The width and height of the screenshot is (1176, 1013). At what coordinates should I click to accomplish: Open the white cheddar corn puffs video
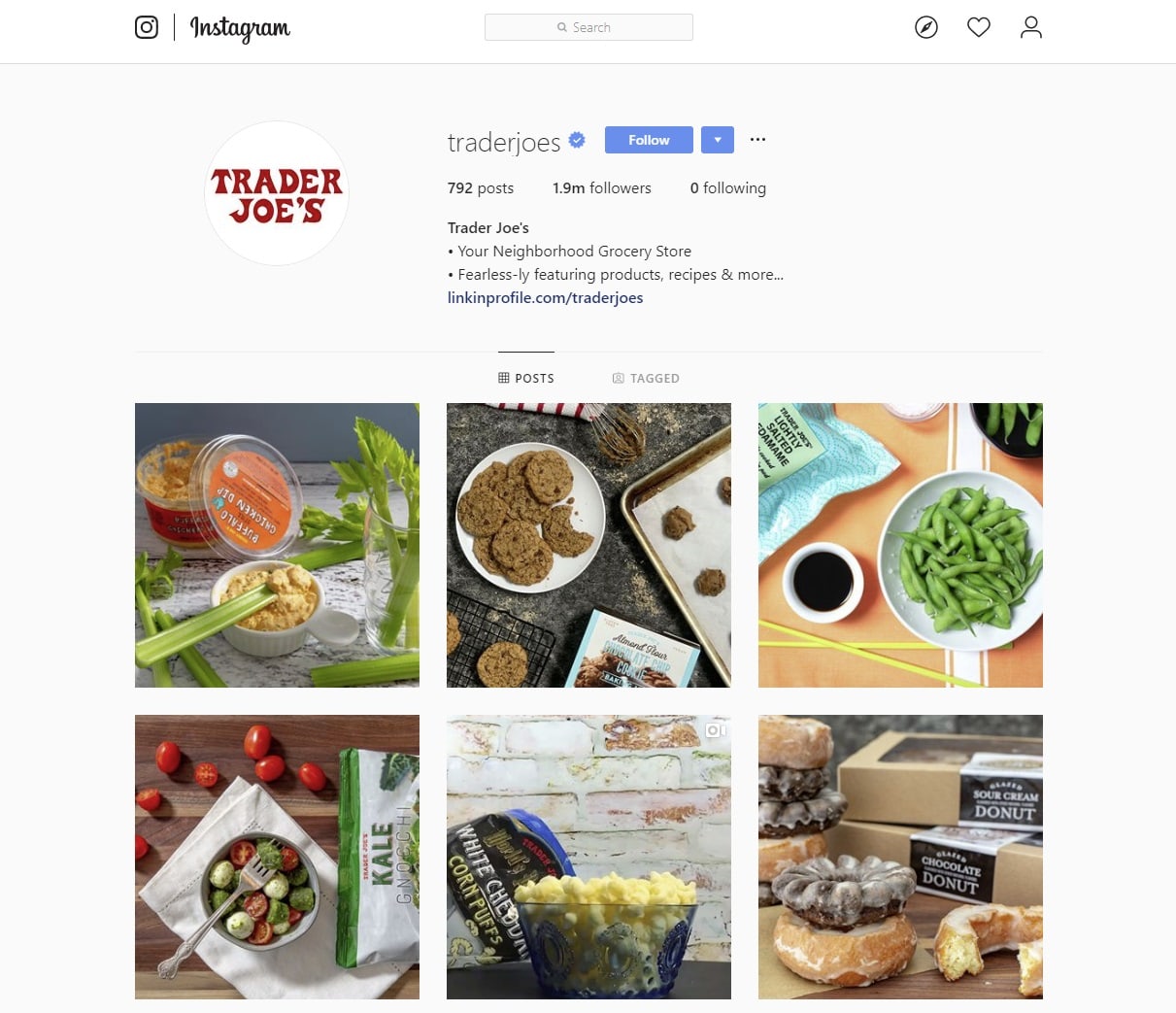click(588, 857)
